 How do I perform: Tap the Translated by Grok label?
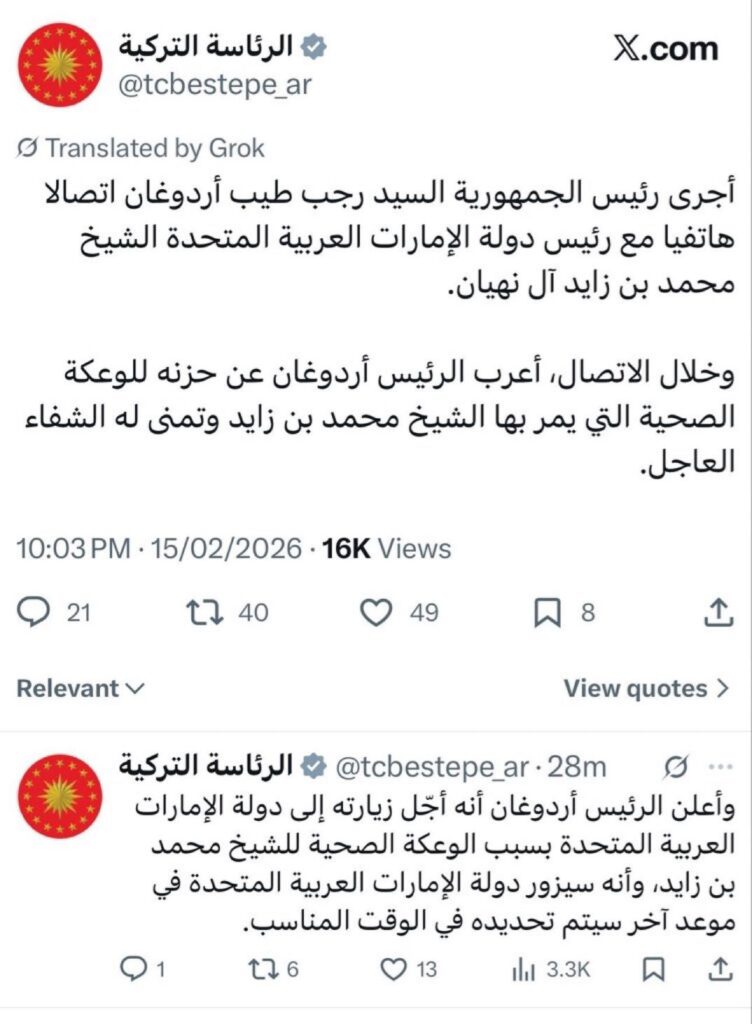point(141,148)
